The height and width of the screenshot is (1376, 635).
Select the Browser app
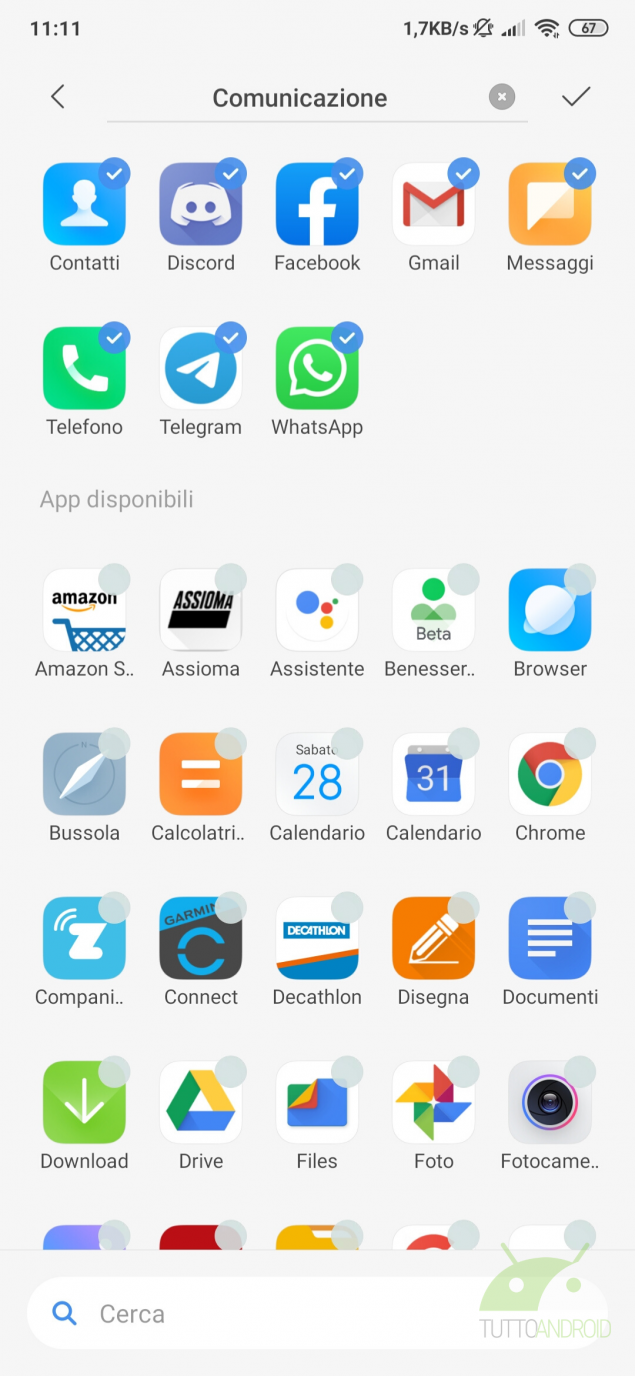pos(550,610)
